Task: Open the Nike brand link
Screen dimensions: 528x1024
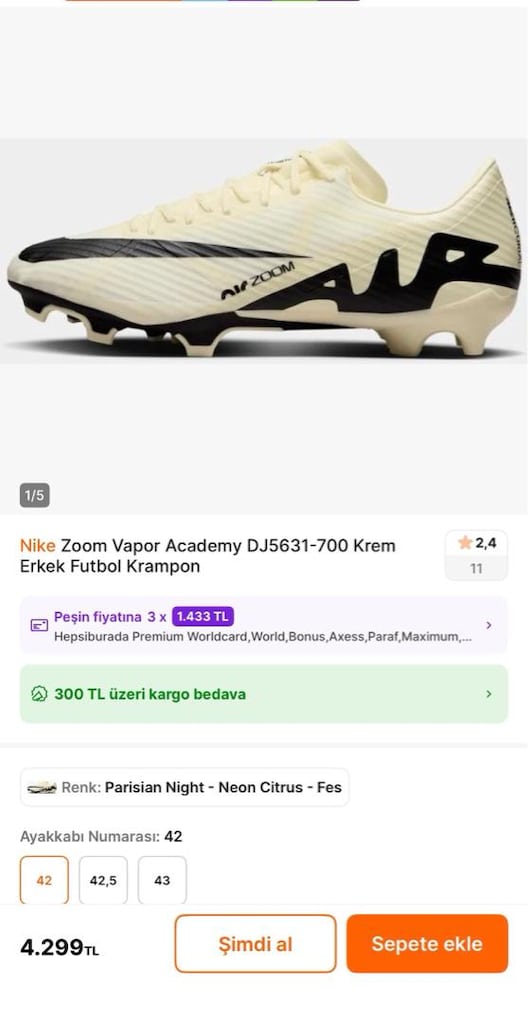Action: point(38,545)
